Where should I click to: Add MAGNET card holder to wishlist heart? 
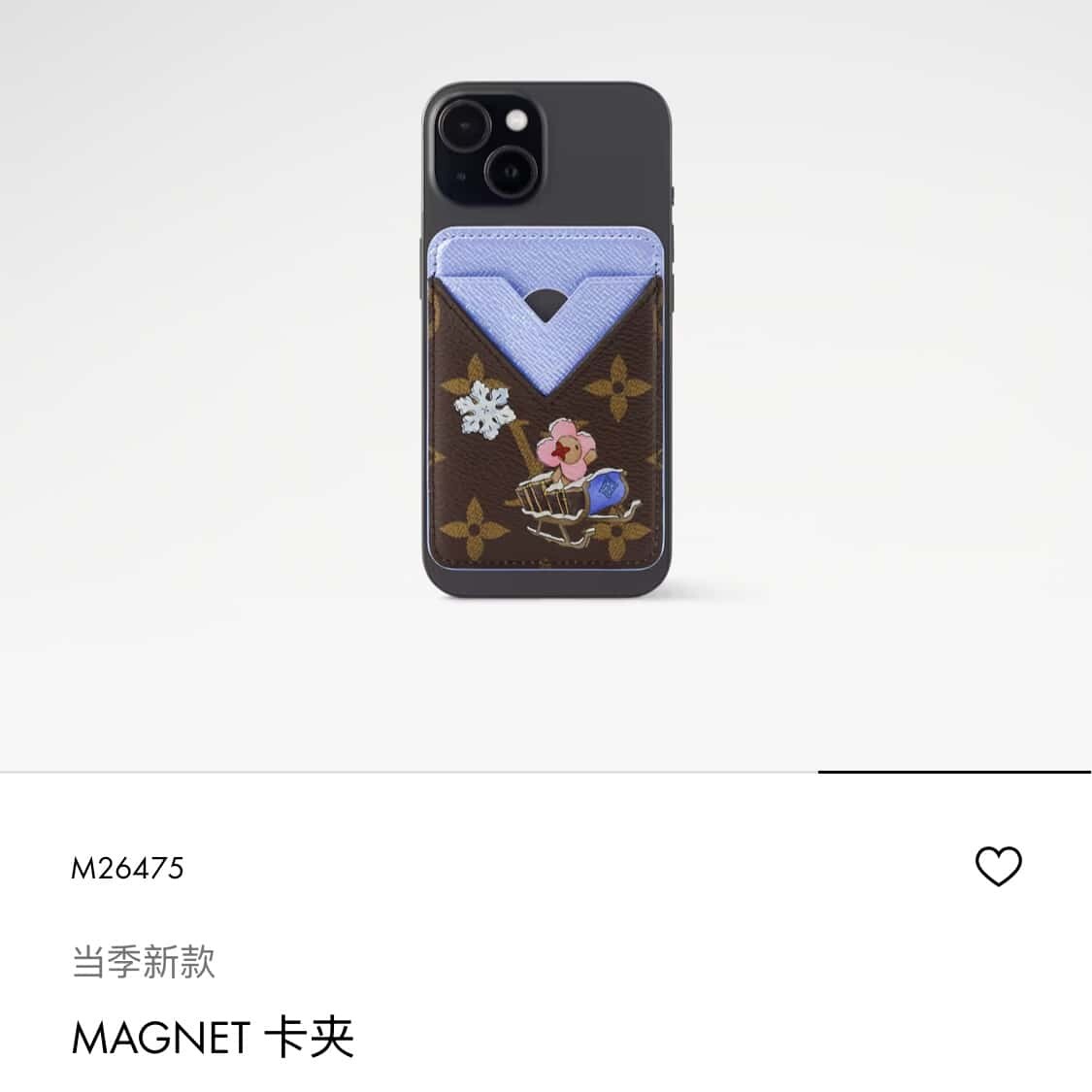click(998, 866)
